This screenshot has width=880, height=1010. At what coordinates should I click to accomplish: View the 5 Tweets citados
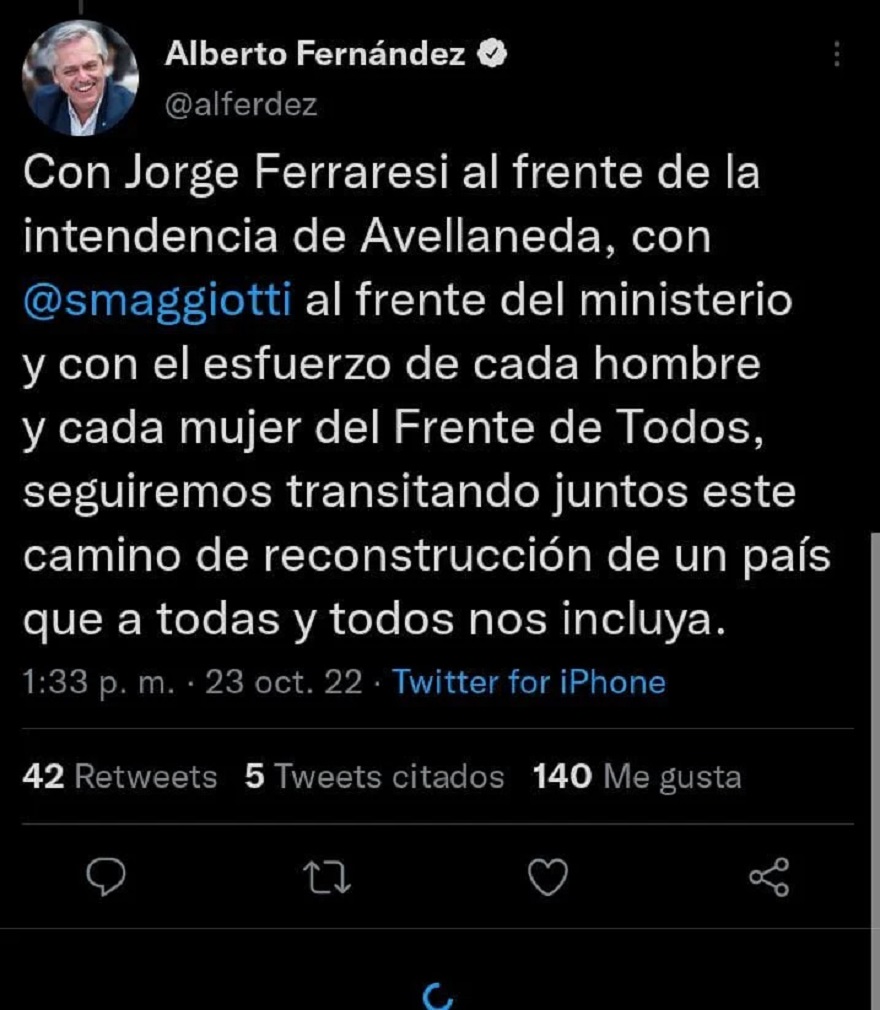[374, 777]
